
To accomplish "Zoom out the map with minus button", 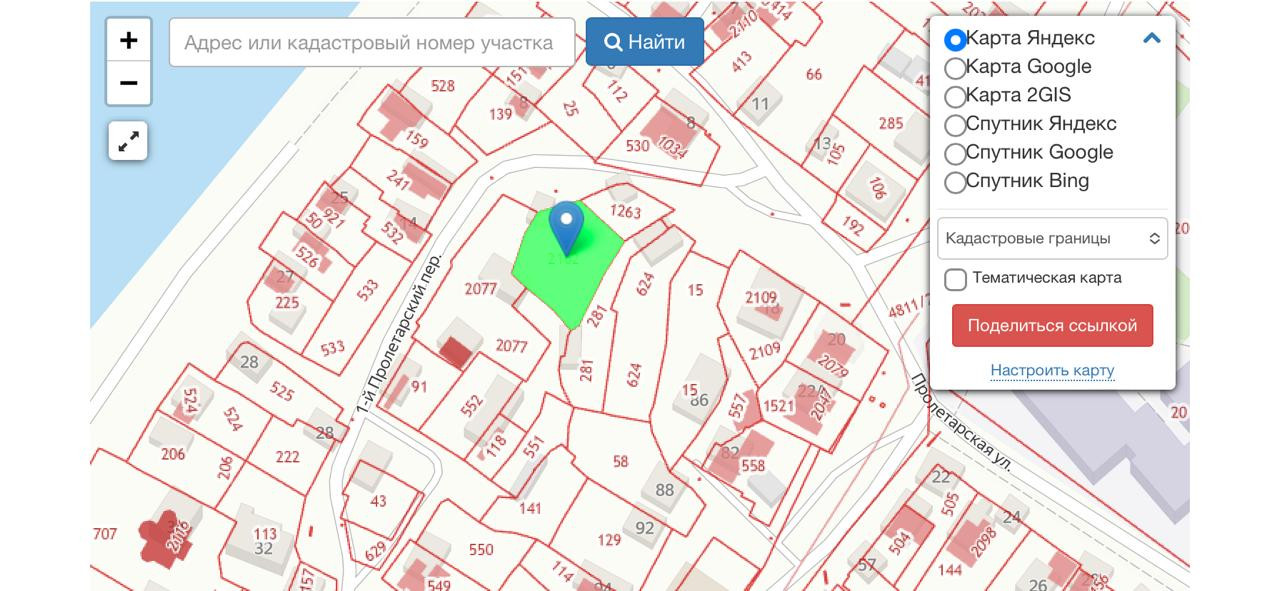I will point(129,83).
